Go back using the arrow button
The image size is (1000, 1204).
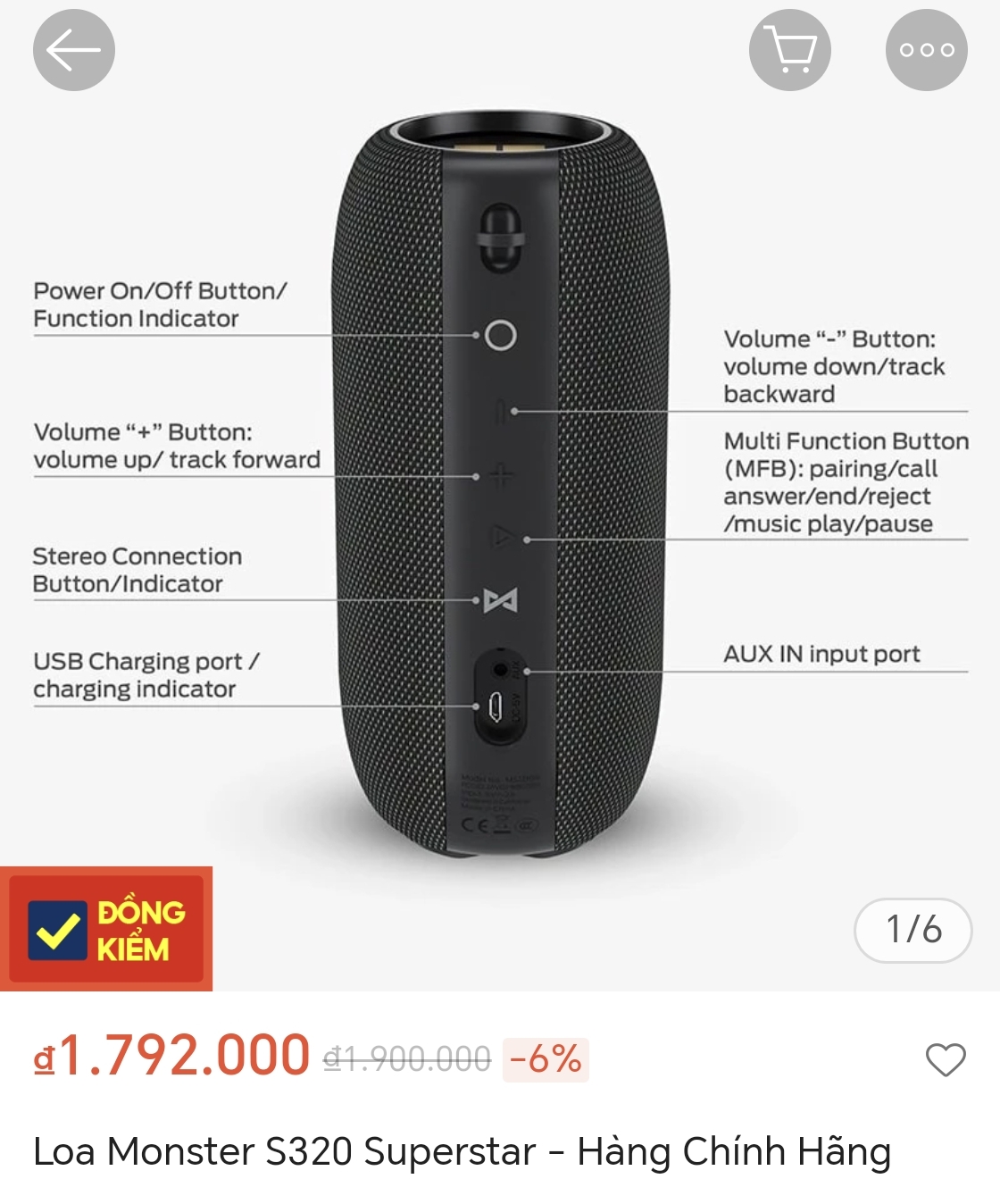point(74,50)
